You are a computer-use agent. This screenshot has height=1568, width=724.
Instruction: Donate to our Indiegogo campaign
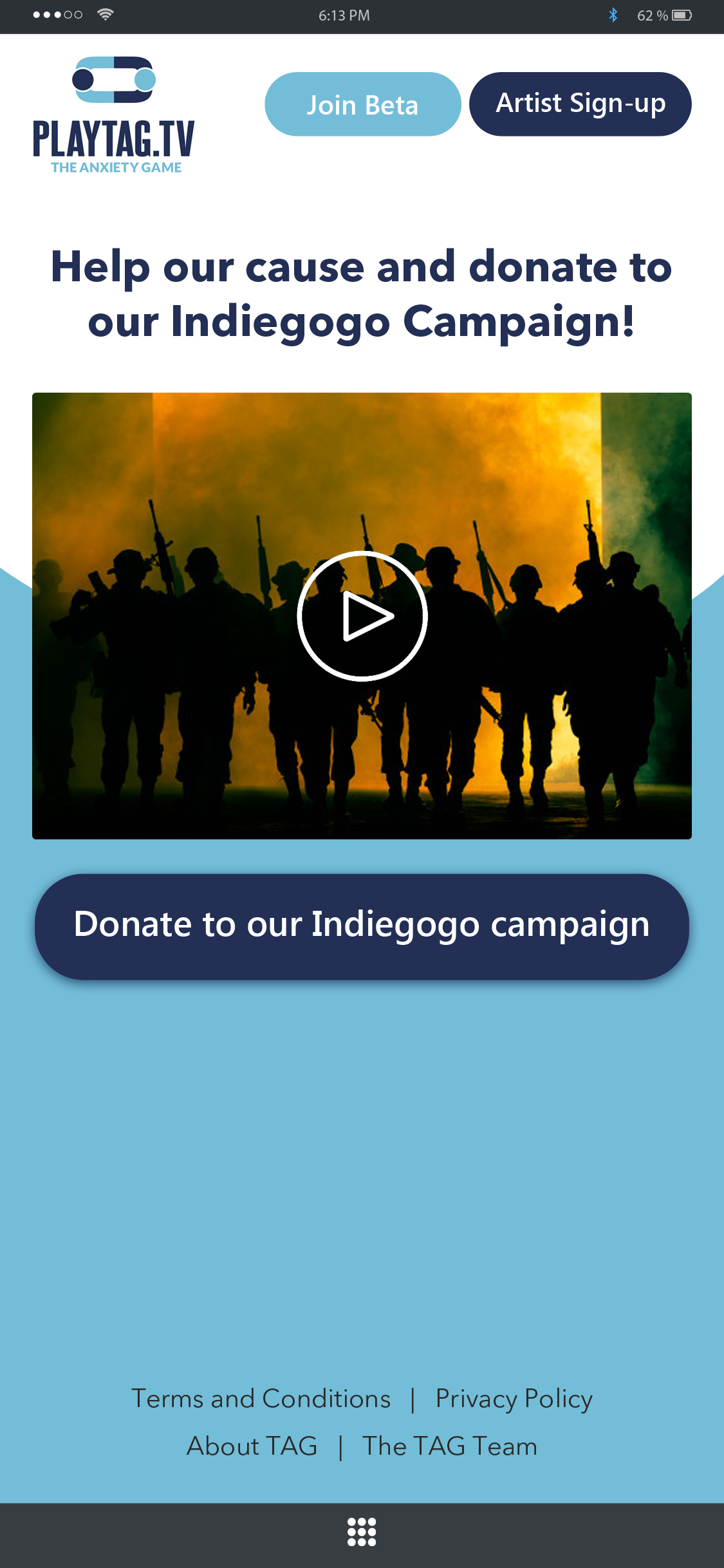pyautogui.click(x=362, y=926)
